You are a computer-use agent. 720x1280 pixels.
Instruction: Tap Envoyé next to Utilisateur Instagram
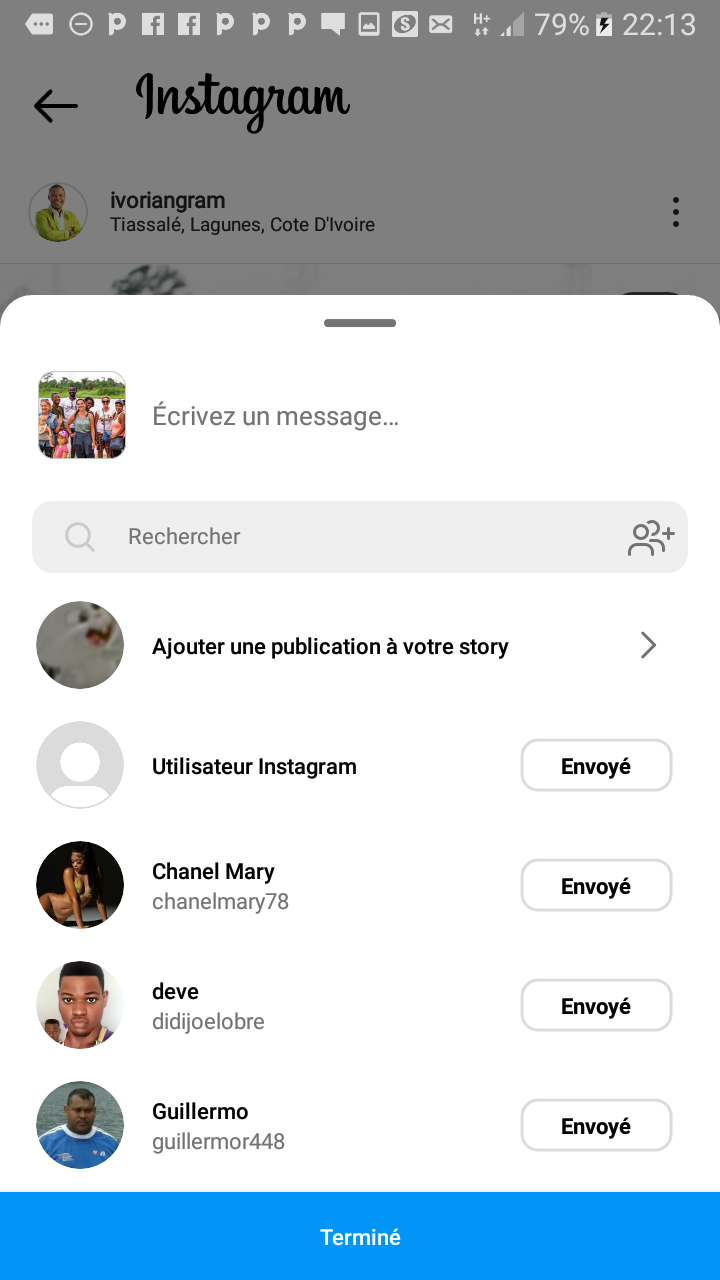596,766
